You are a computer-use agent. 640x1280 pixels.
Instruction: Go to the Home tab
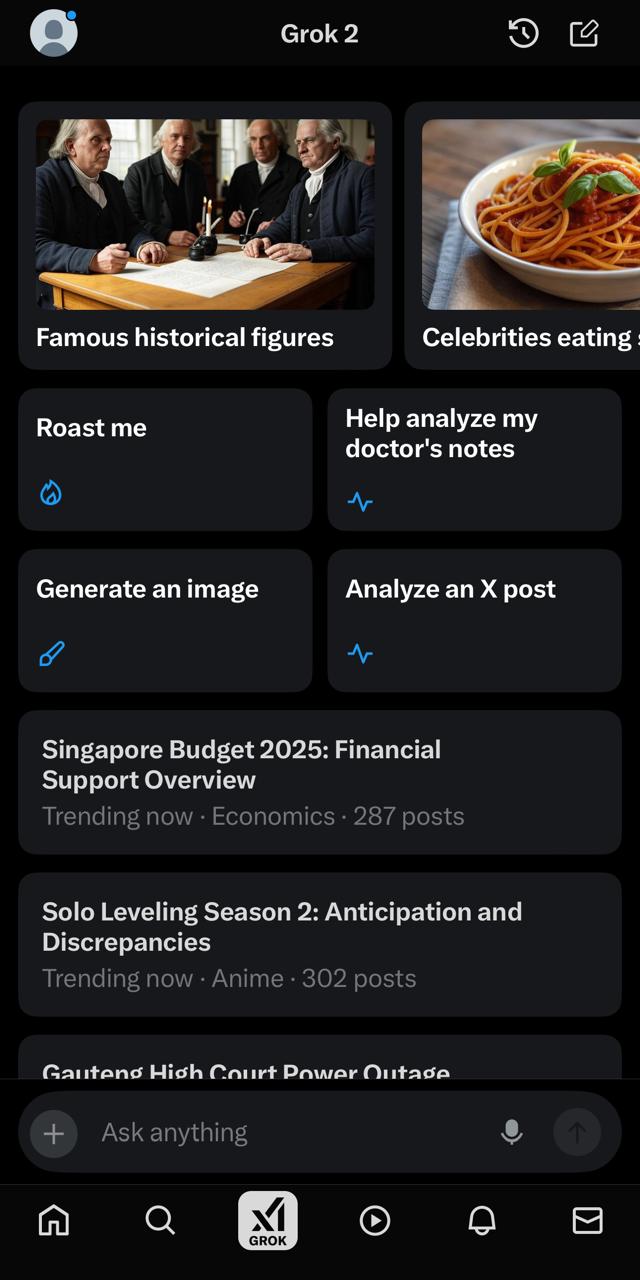pyautogui.click(x=53, y=1220)
